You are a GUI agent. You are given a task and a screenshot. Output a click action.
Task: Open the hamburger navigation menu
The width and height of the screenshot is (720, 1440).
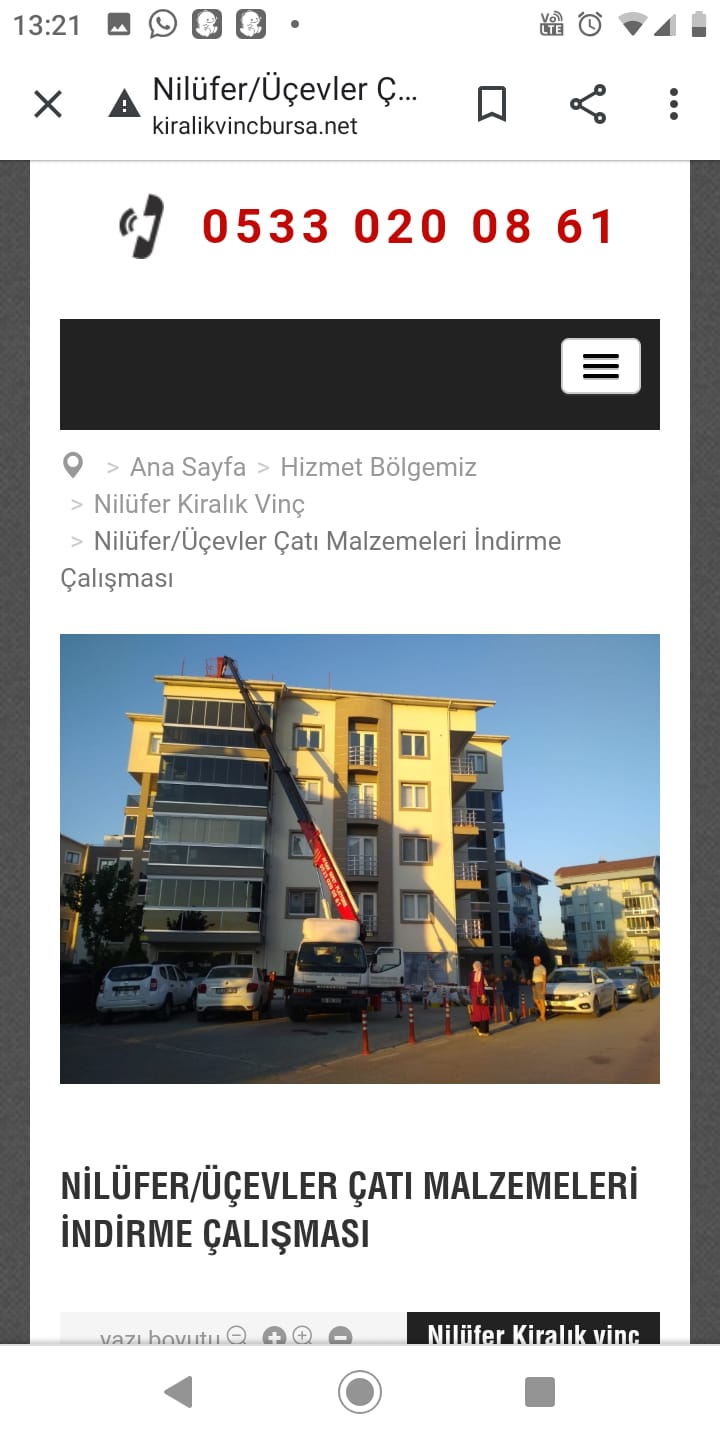coord(600,366)
